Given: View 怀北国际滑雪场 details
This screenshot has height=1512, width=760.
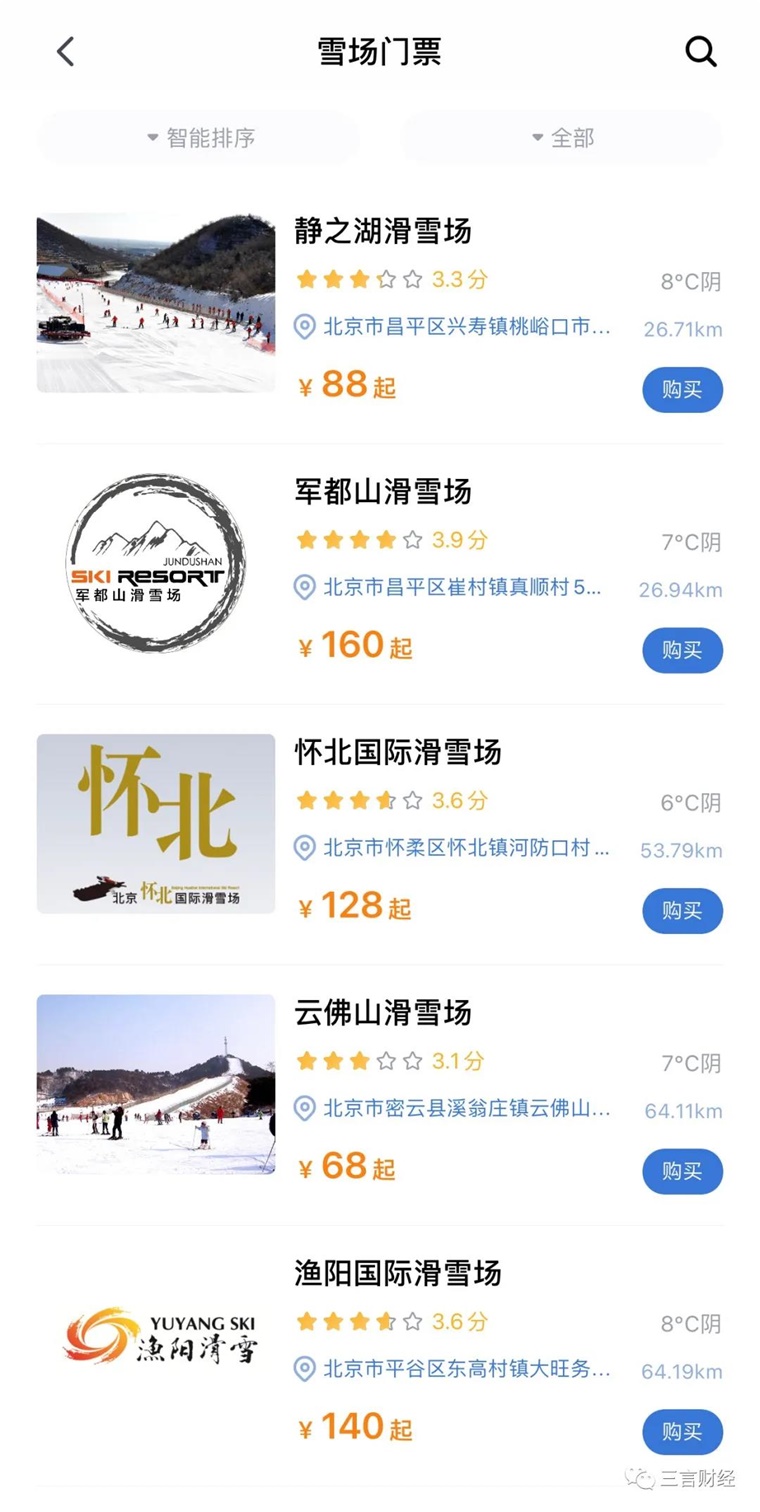Looking at the screenshot, I should point(397,752).
